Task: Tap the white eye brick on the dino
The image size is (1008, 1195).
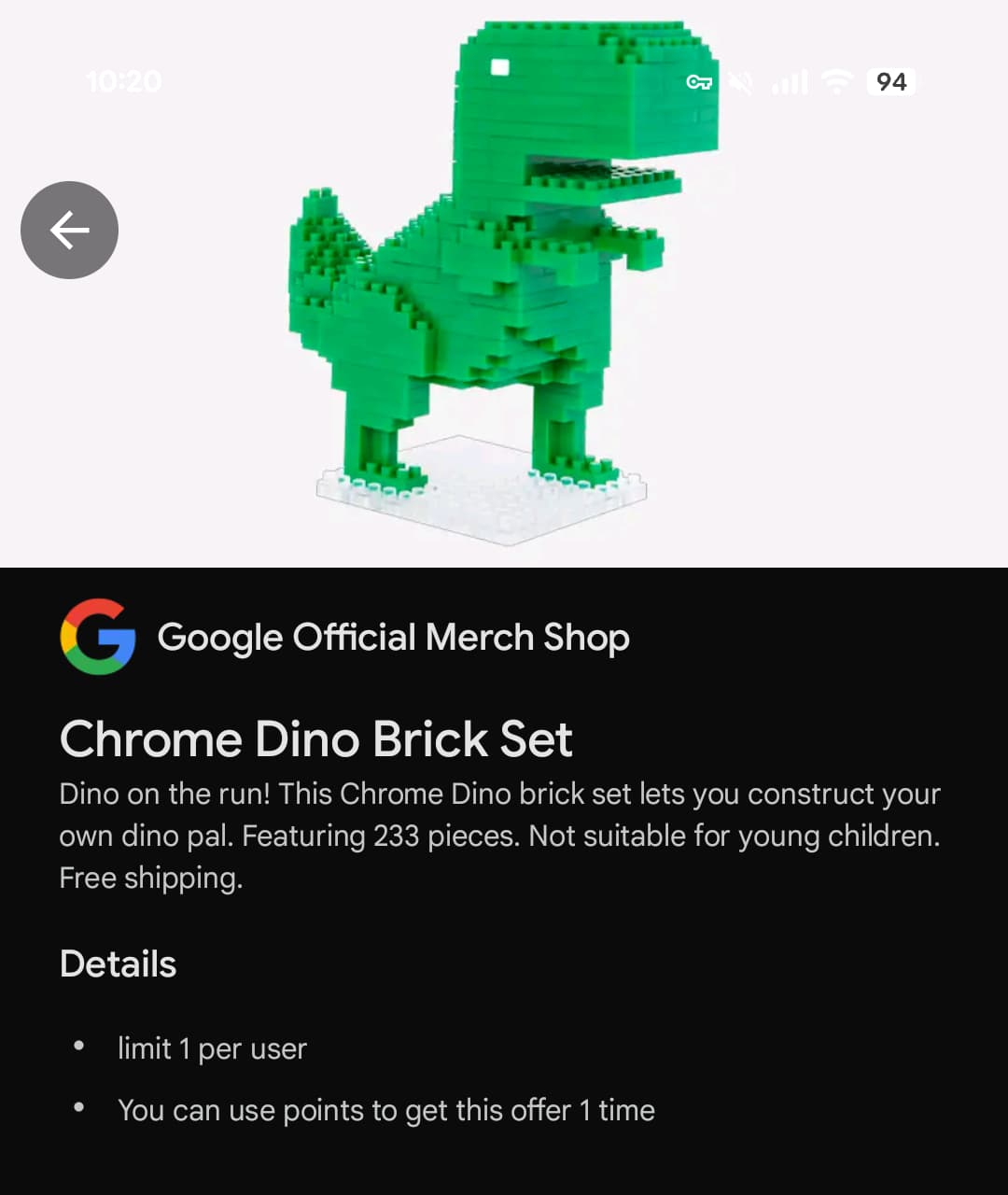Action: tap(498, 66)
